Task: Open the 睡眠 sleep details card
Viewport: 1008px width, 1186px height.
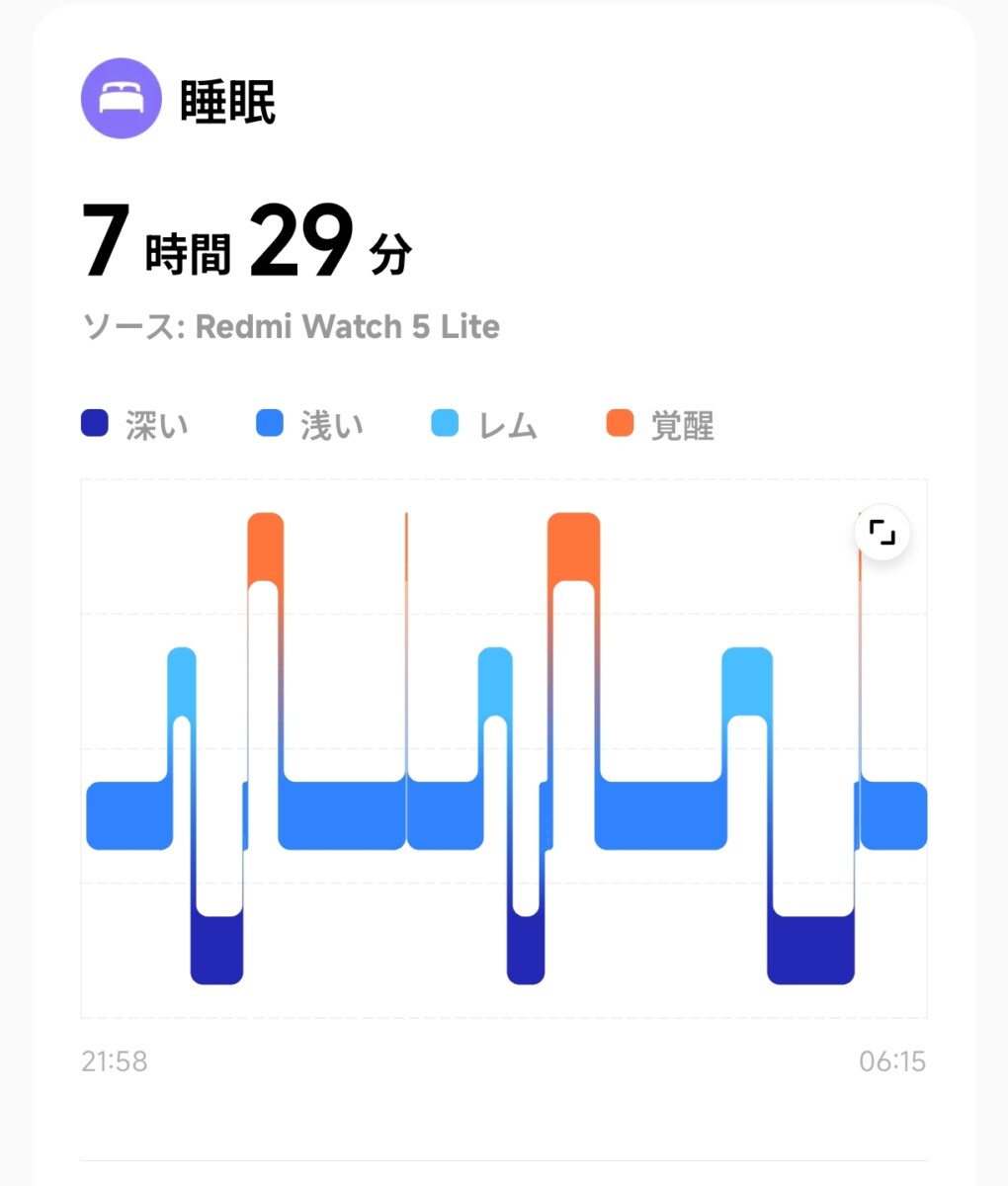Action: [x=227, y=101]
